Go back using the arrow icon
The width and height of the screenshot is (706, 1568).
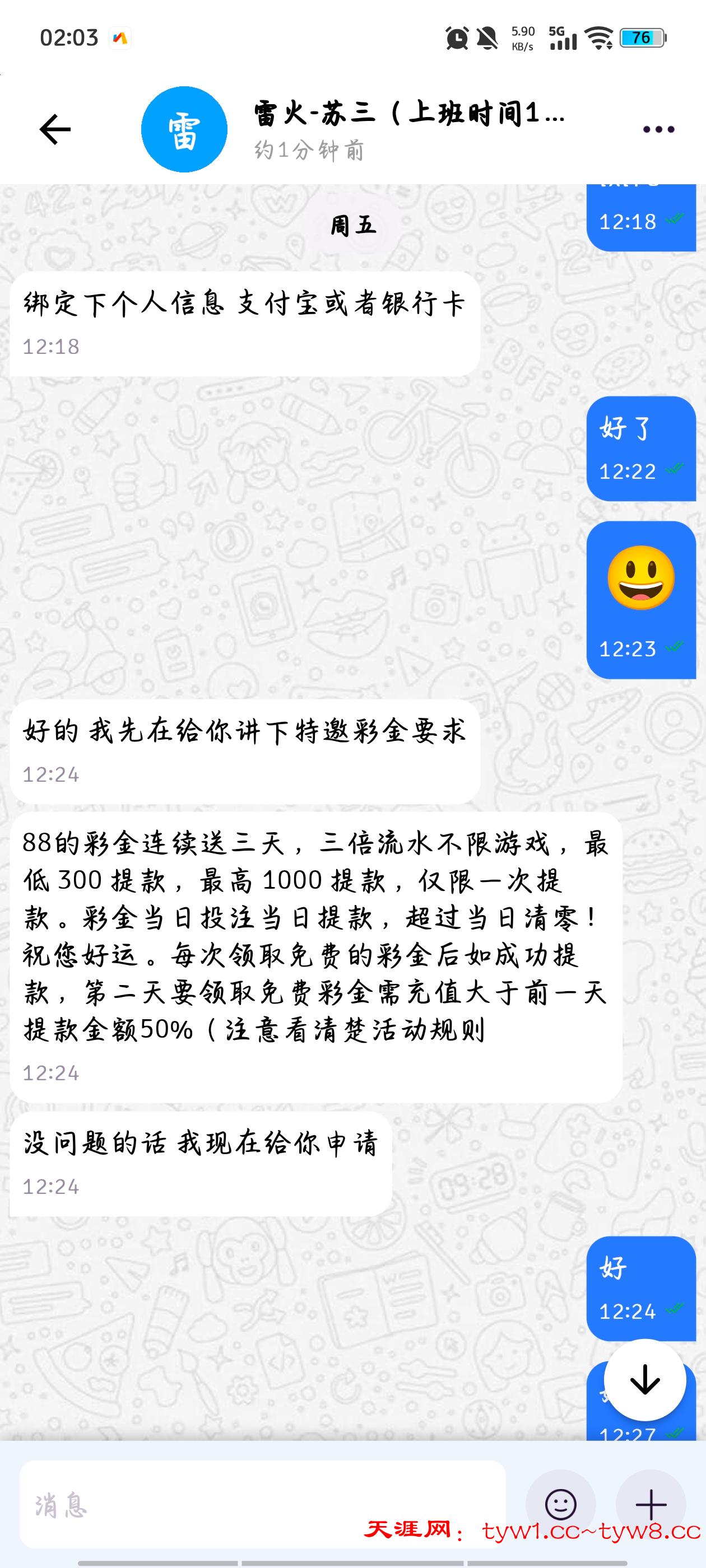55,129
